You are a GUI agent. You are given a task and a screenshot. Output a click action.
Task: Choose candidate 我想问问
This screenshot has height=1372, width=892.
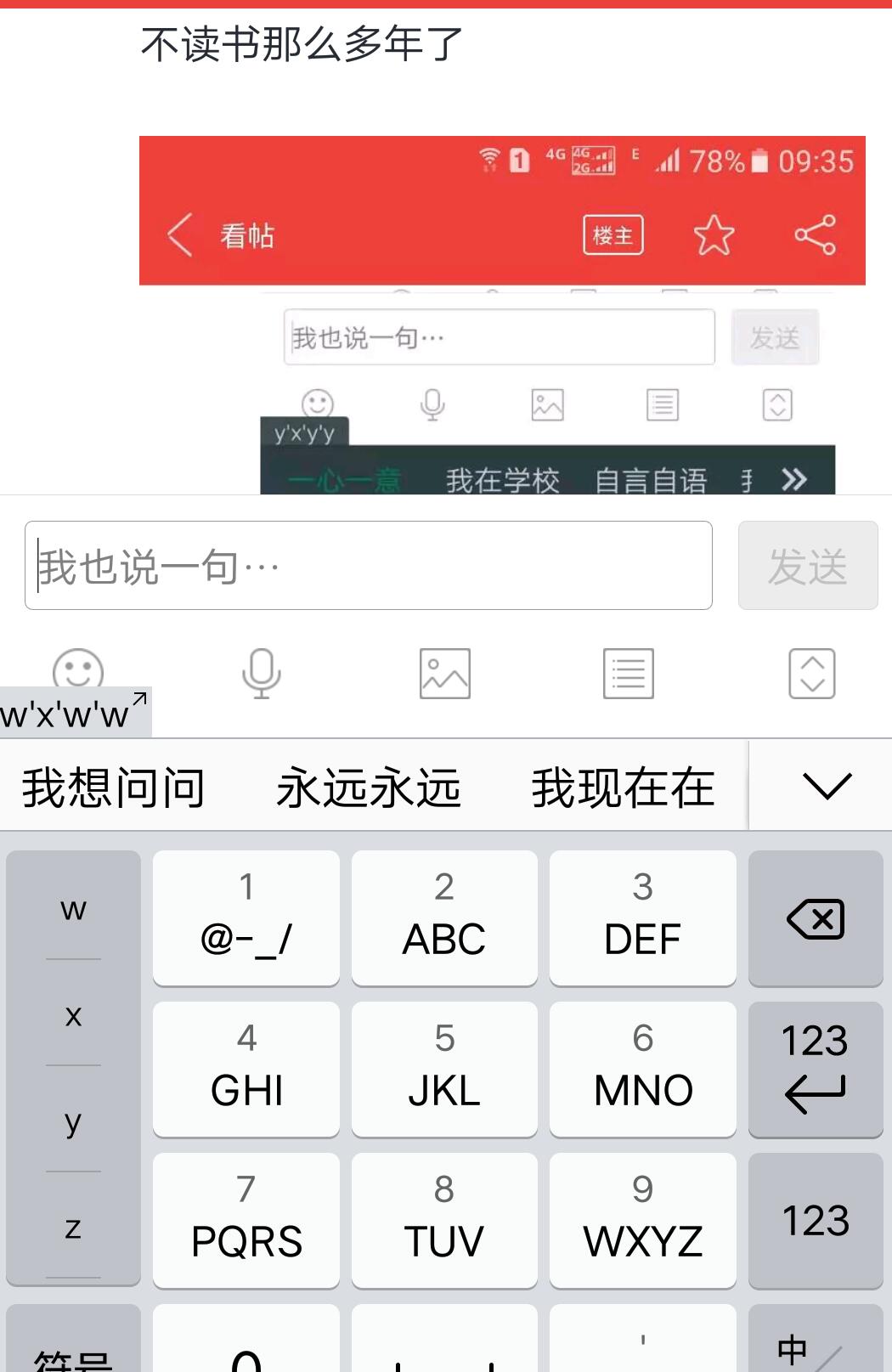tap(113, 788)
